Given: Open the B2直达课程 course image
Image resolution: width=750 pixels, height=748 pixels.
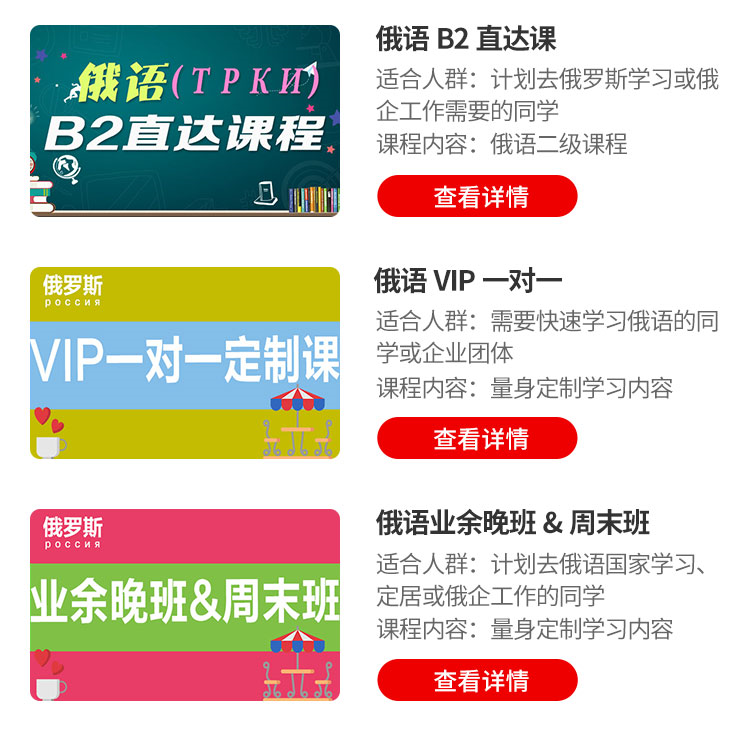Looking at the screenshot, I should click(x=185, y=121).
